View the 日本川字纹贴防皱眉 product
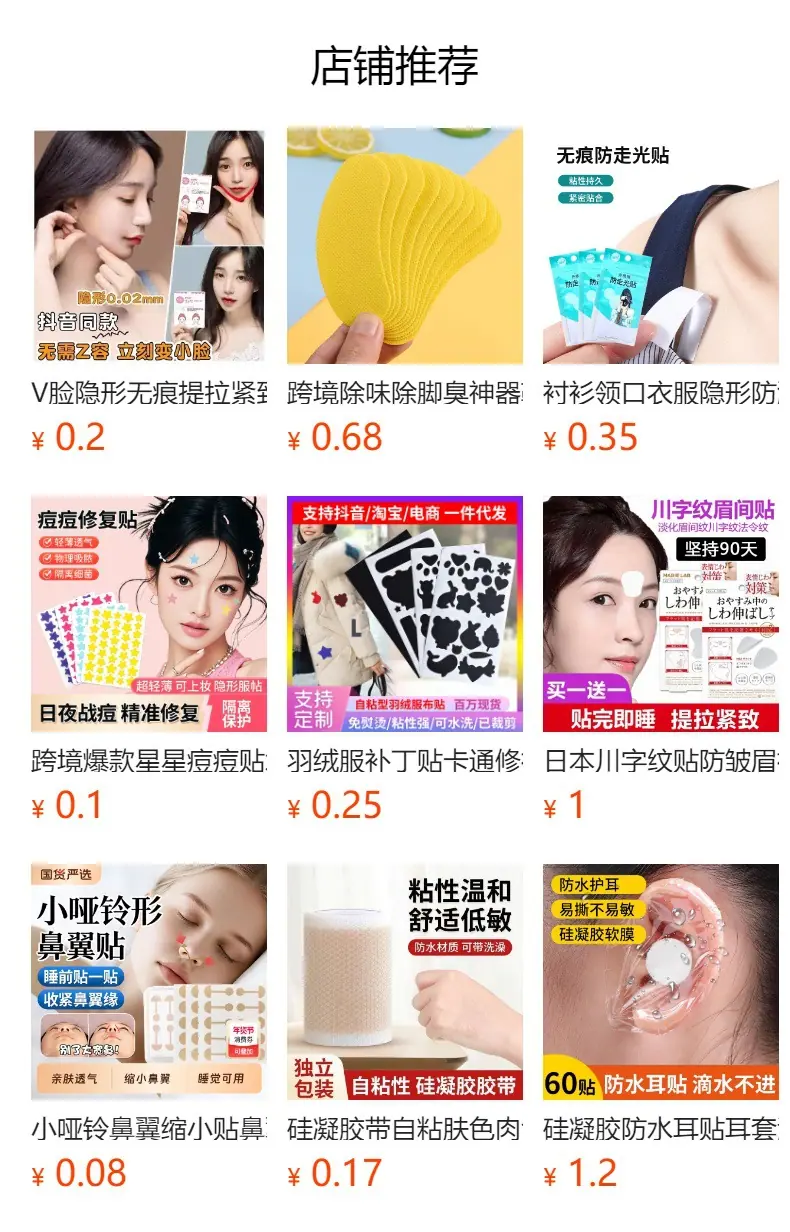 661,659
